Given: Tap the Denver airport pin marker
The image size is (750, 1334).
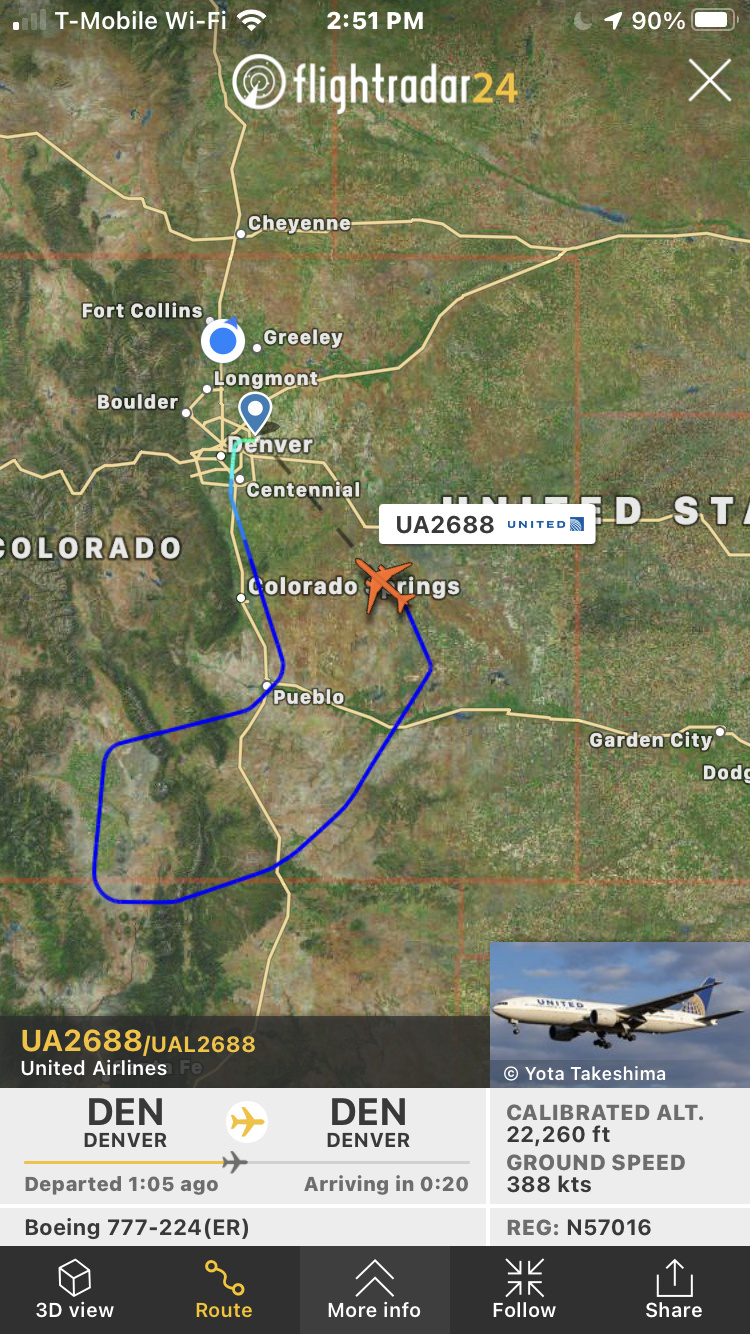Looking at the screenshot, I should point(255,412).
